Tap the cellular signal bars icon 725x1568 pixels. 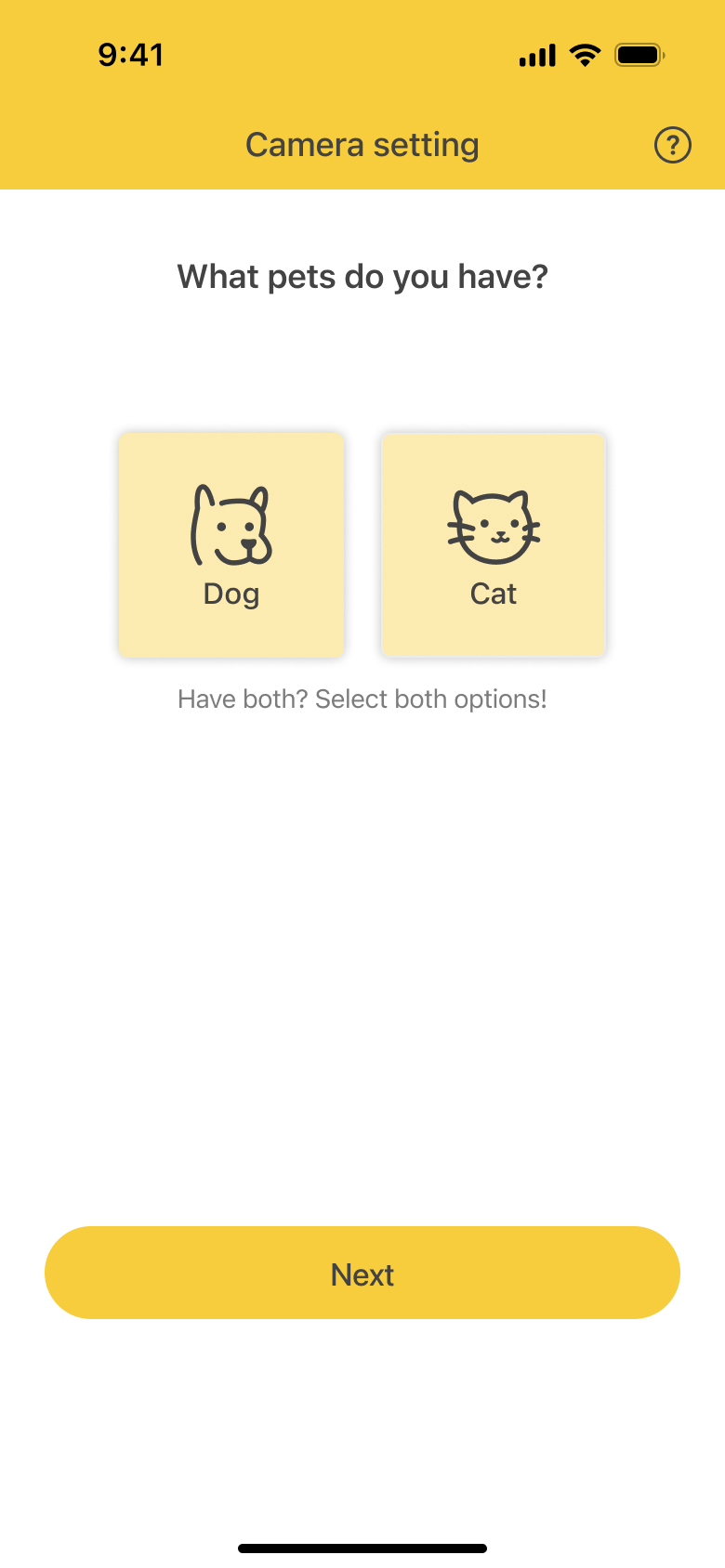pyautogui.click(x=535, y=55)
